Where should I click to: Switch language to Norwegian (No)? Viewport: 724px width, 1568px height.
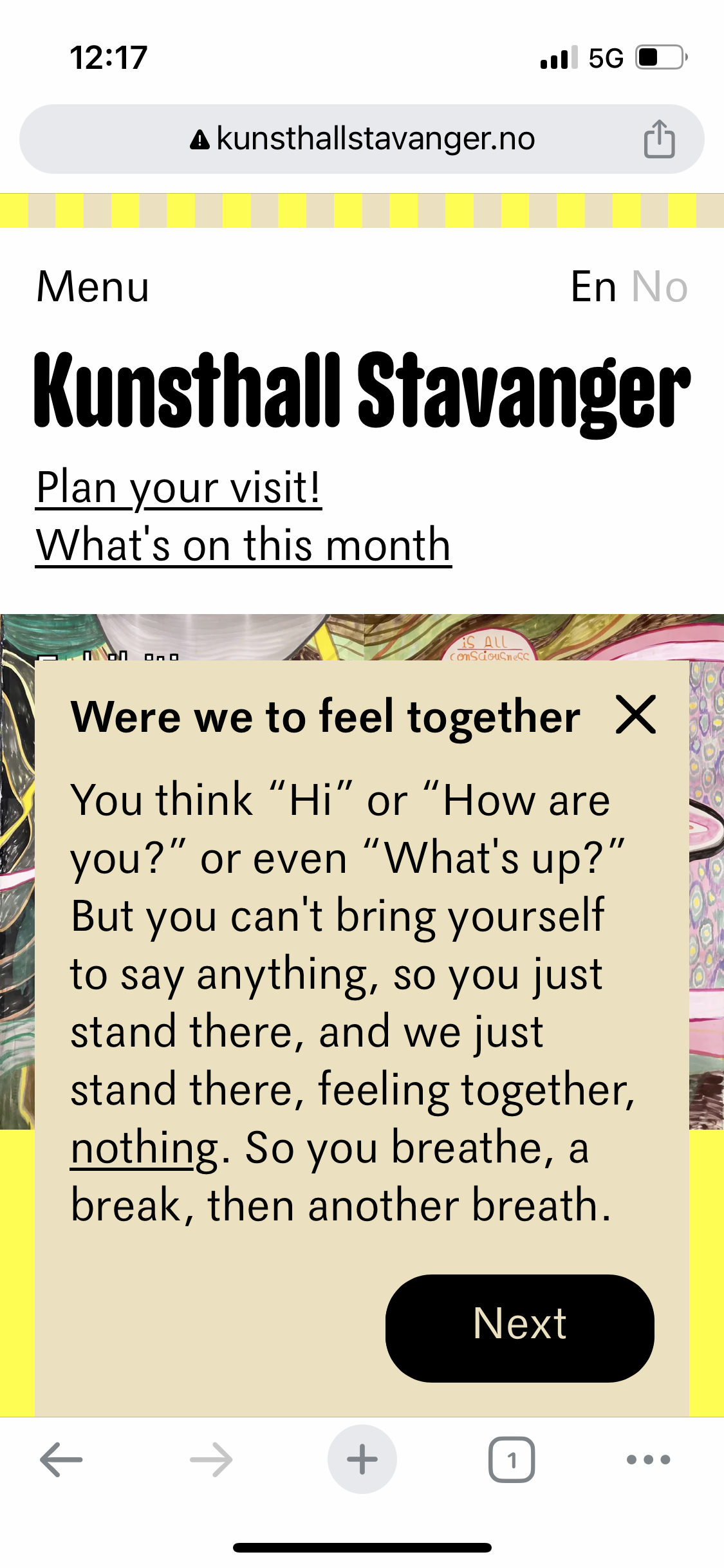[x=660, y=286]
